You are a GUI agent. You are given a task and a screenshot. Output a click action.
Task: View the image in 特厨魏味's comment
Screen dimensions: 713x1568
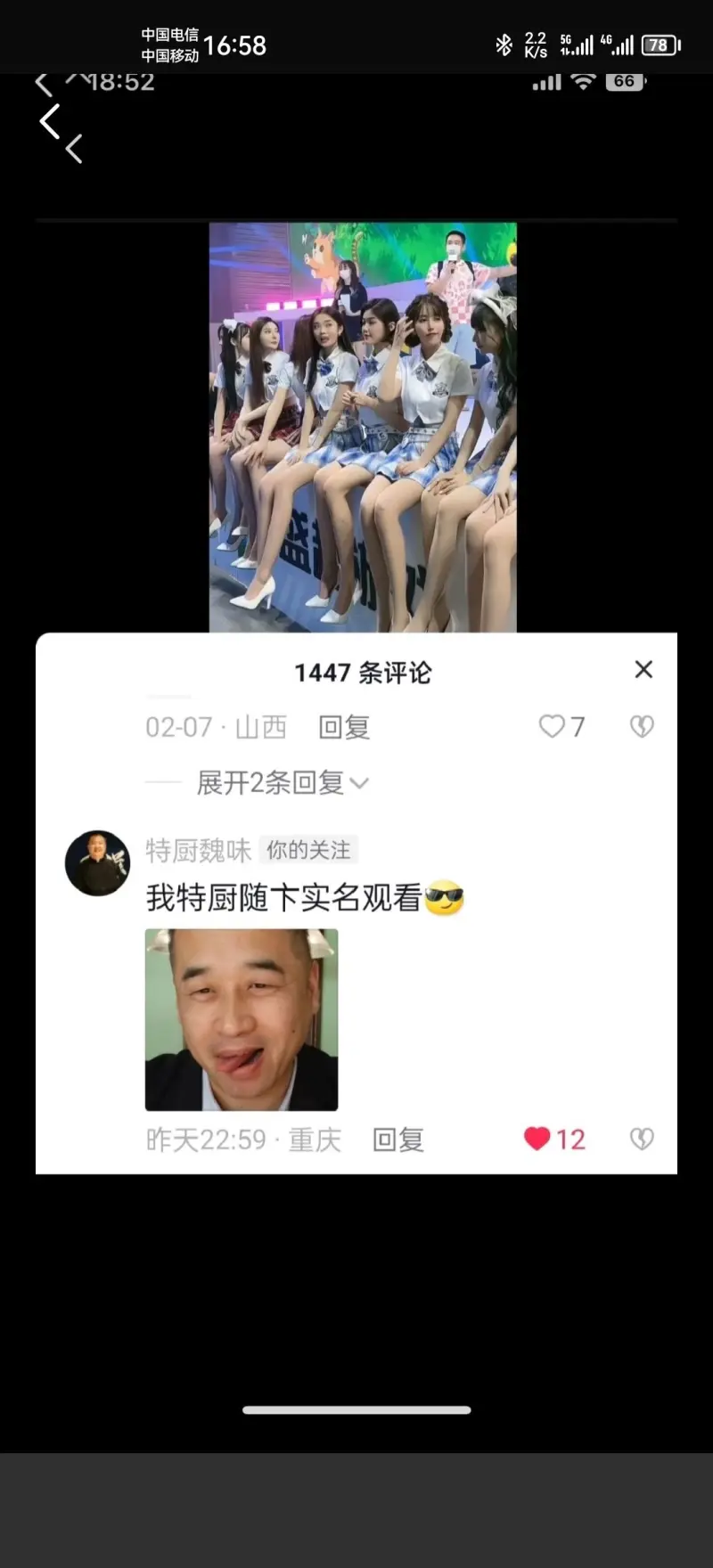242,1019
